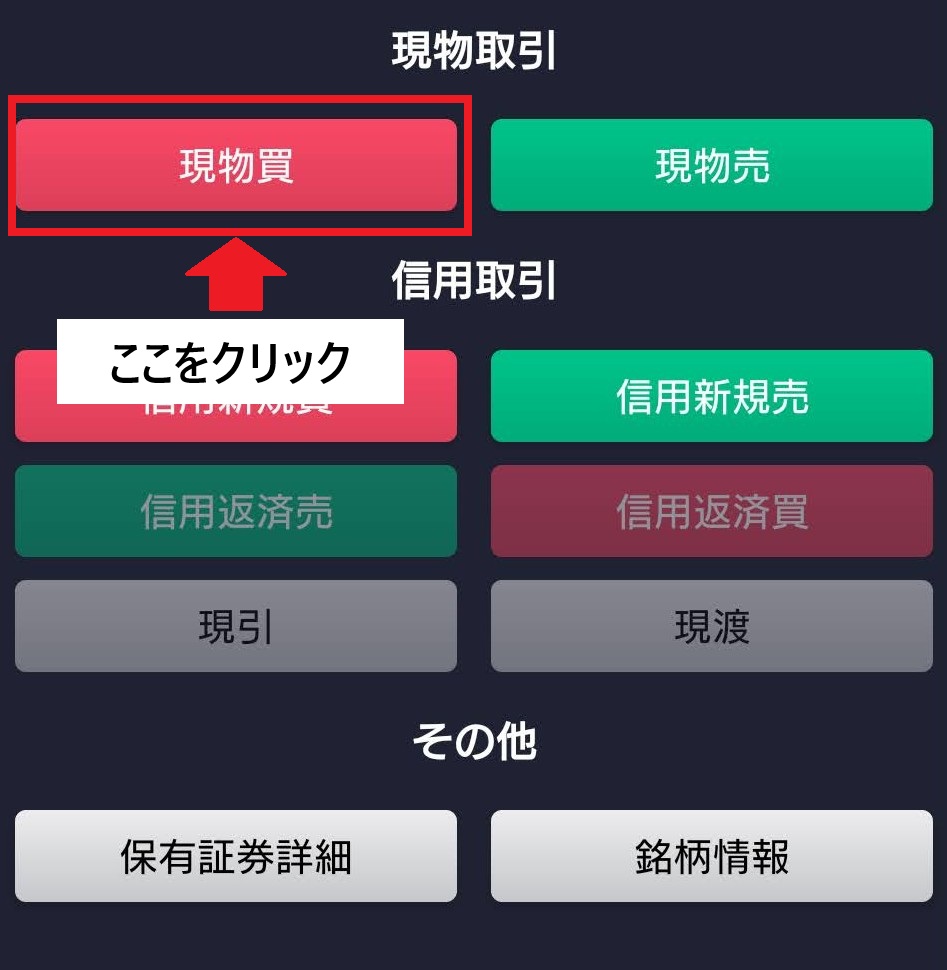View 銘柄情報 stock information

(x=711, y=856)
